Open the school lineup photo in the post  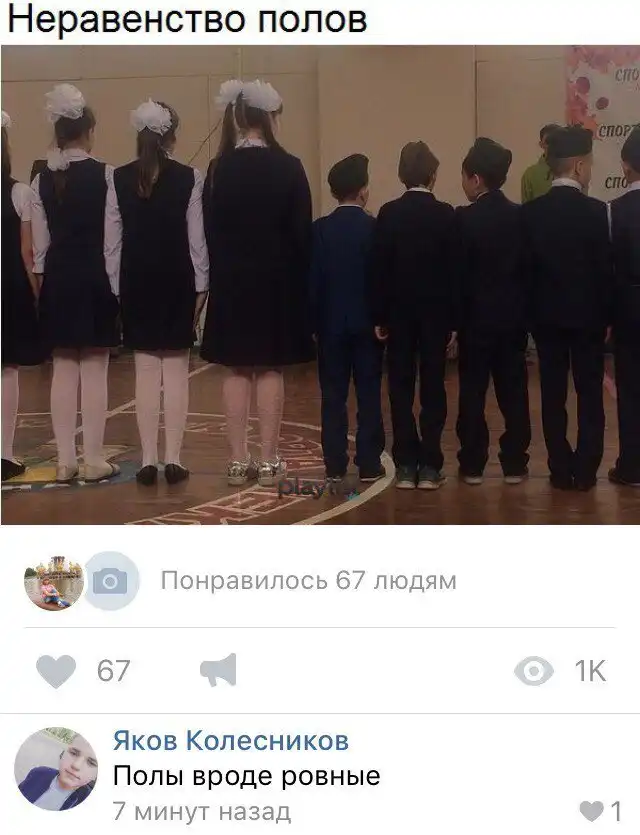point(320,285)
